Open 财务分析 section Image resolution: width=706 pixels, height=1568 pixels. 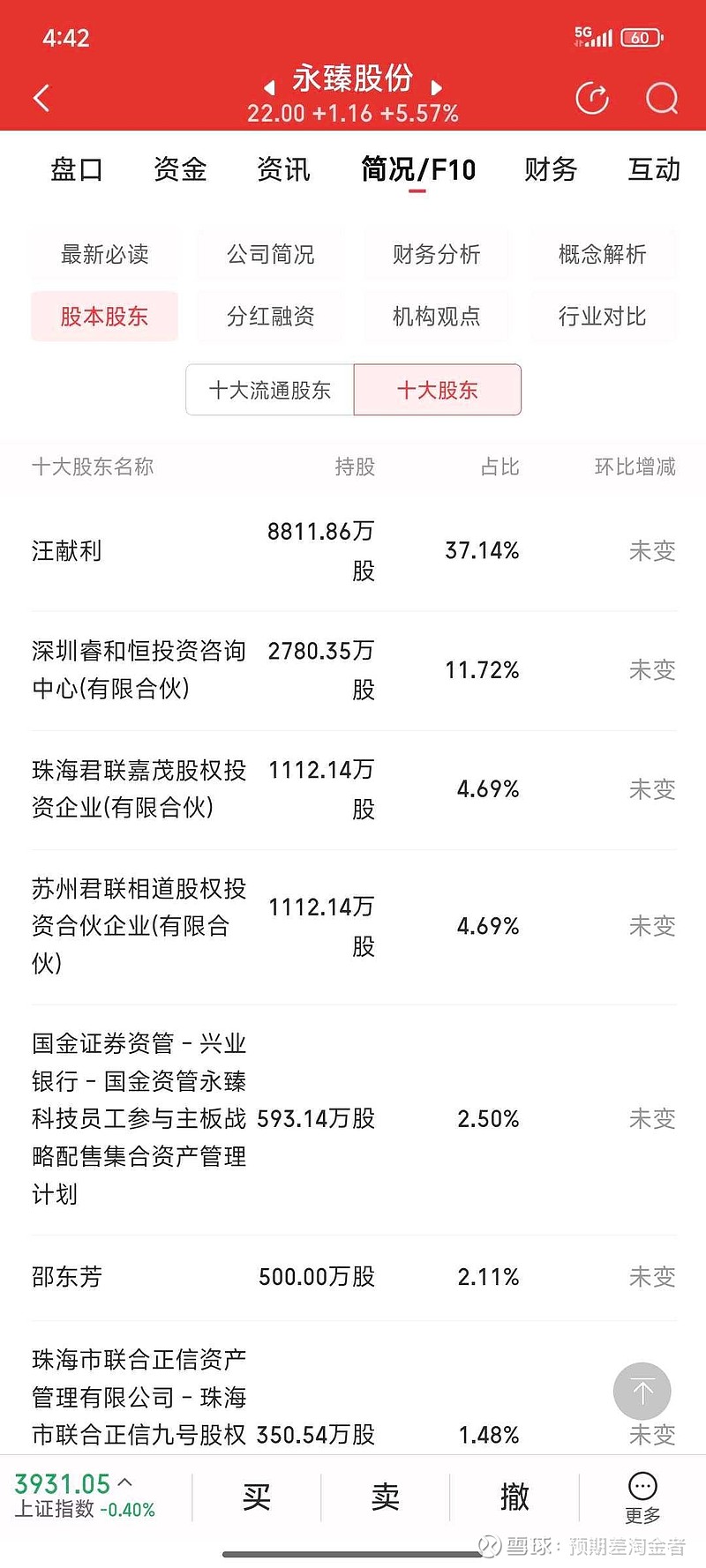click(436, 254)
